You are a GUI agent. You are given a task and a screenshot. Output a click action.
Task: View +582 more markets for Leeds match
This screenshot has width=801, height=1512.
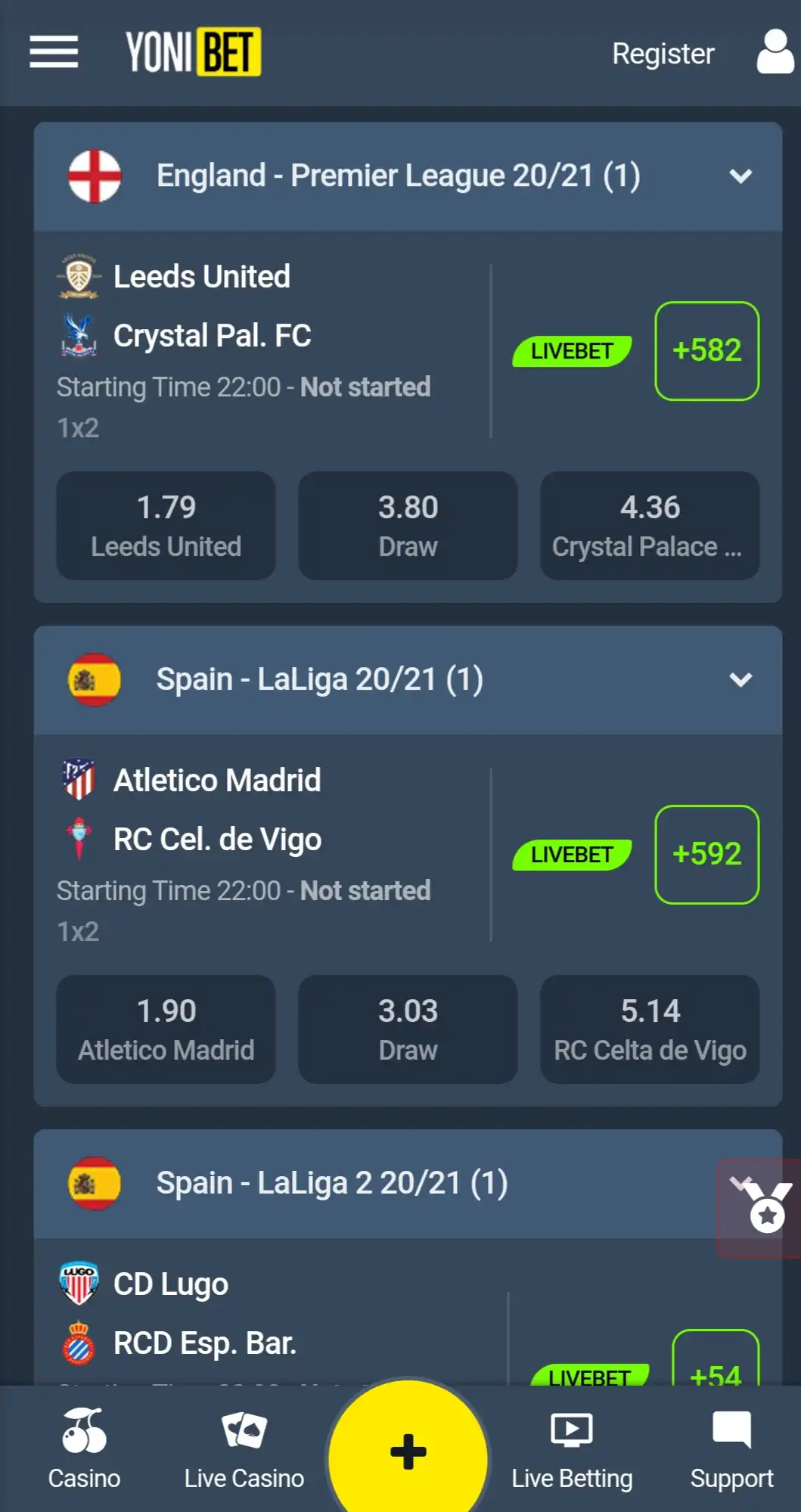(x=706, y=351)
